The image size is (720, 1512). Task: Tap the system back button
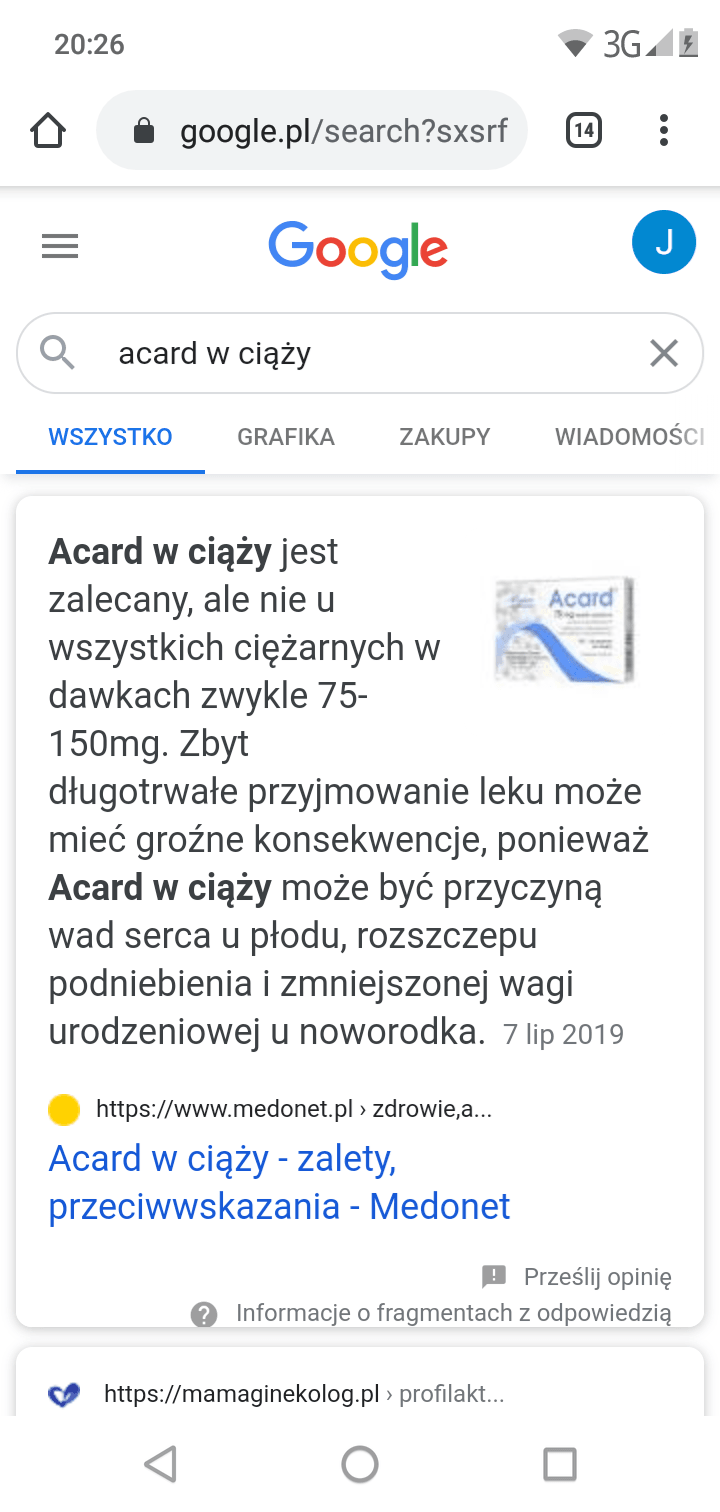coord(160,1464)
